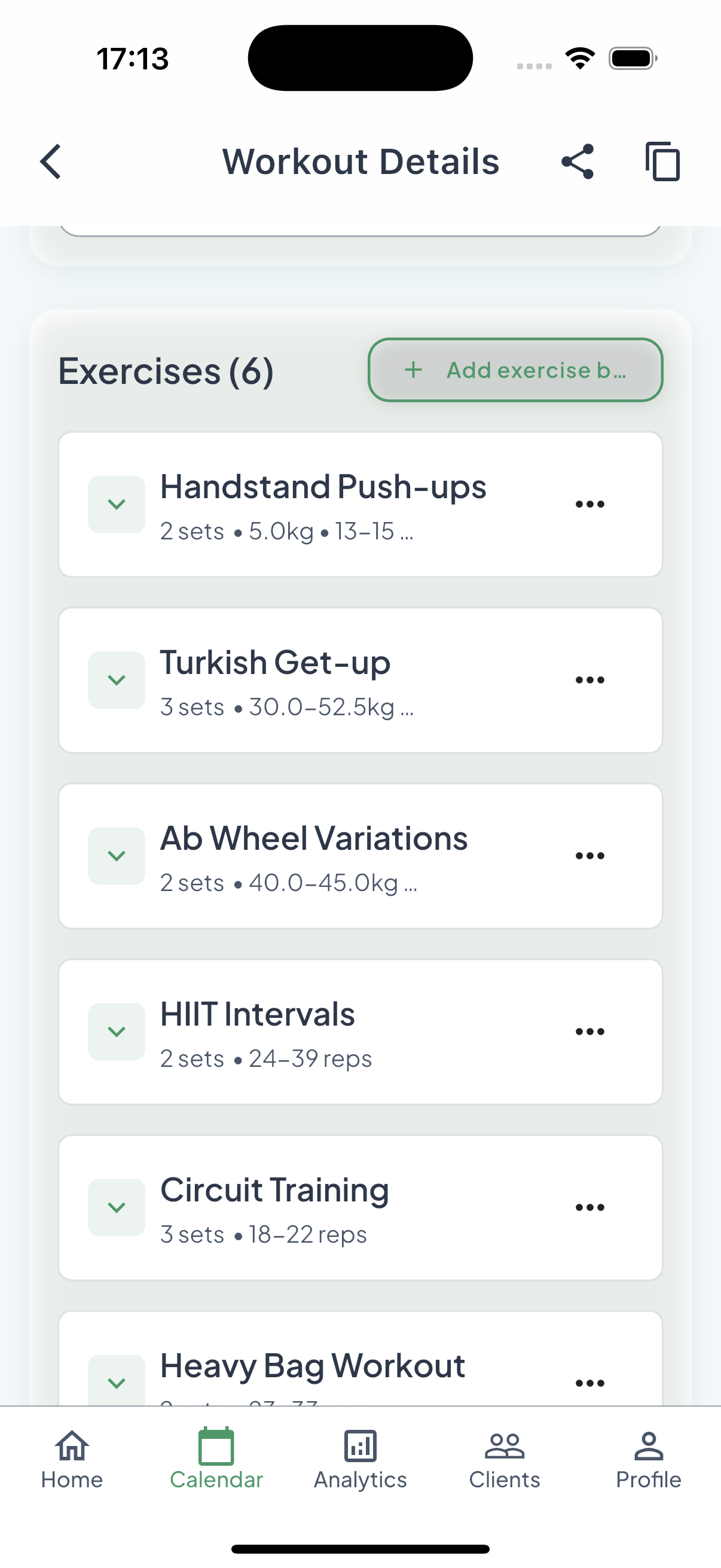Open the Turkish Get-up exercise entry
Viewport: 721px width, 1568px height.
360,679
